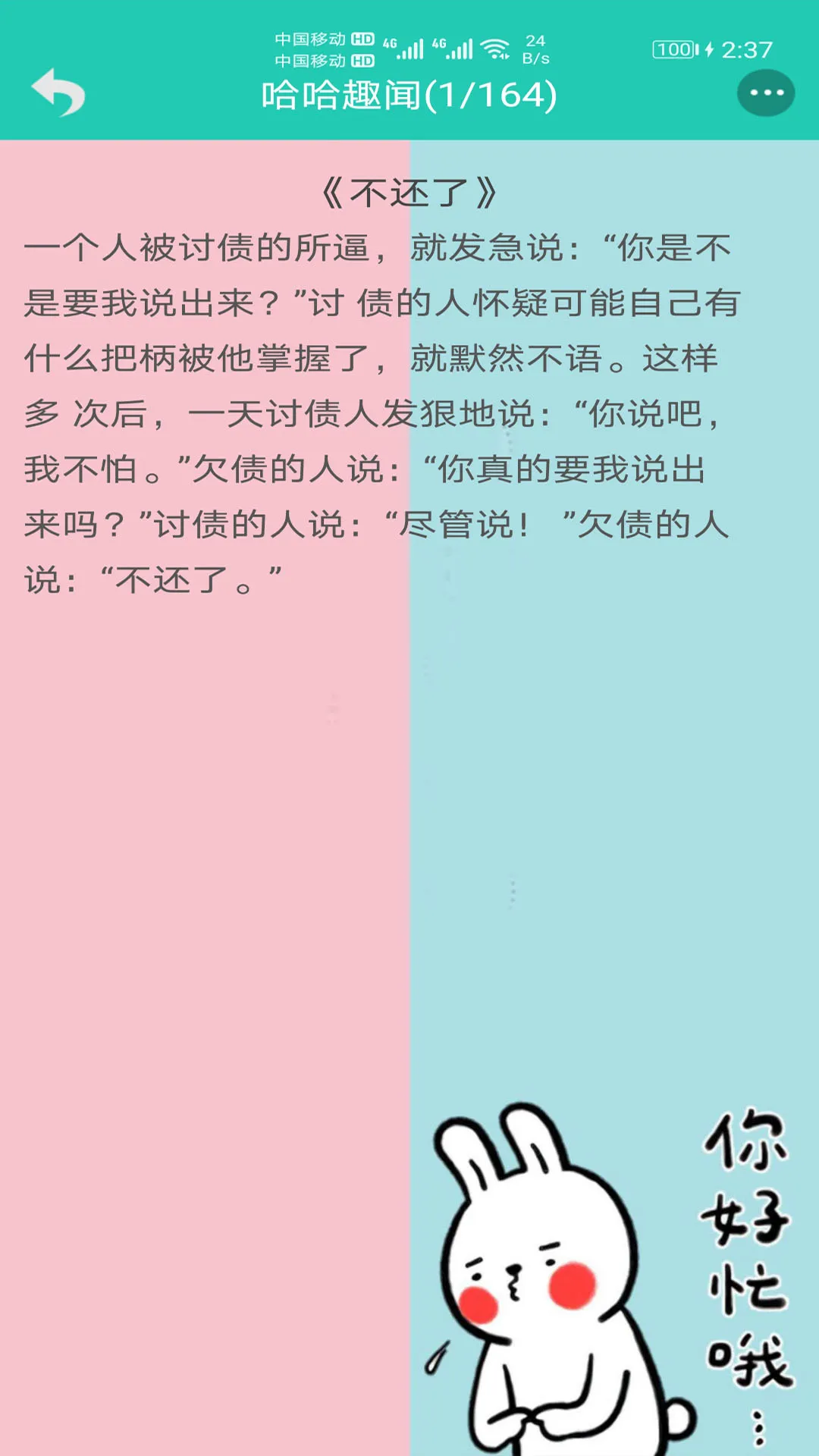Image resolution: width=819 pixels, height=1456 pixels.
Task: Go back using the arrow icon
Action: pos(58,93)
